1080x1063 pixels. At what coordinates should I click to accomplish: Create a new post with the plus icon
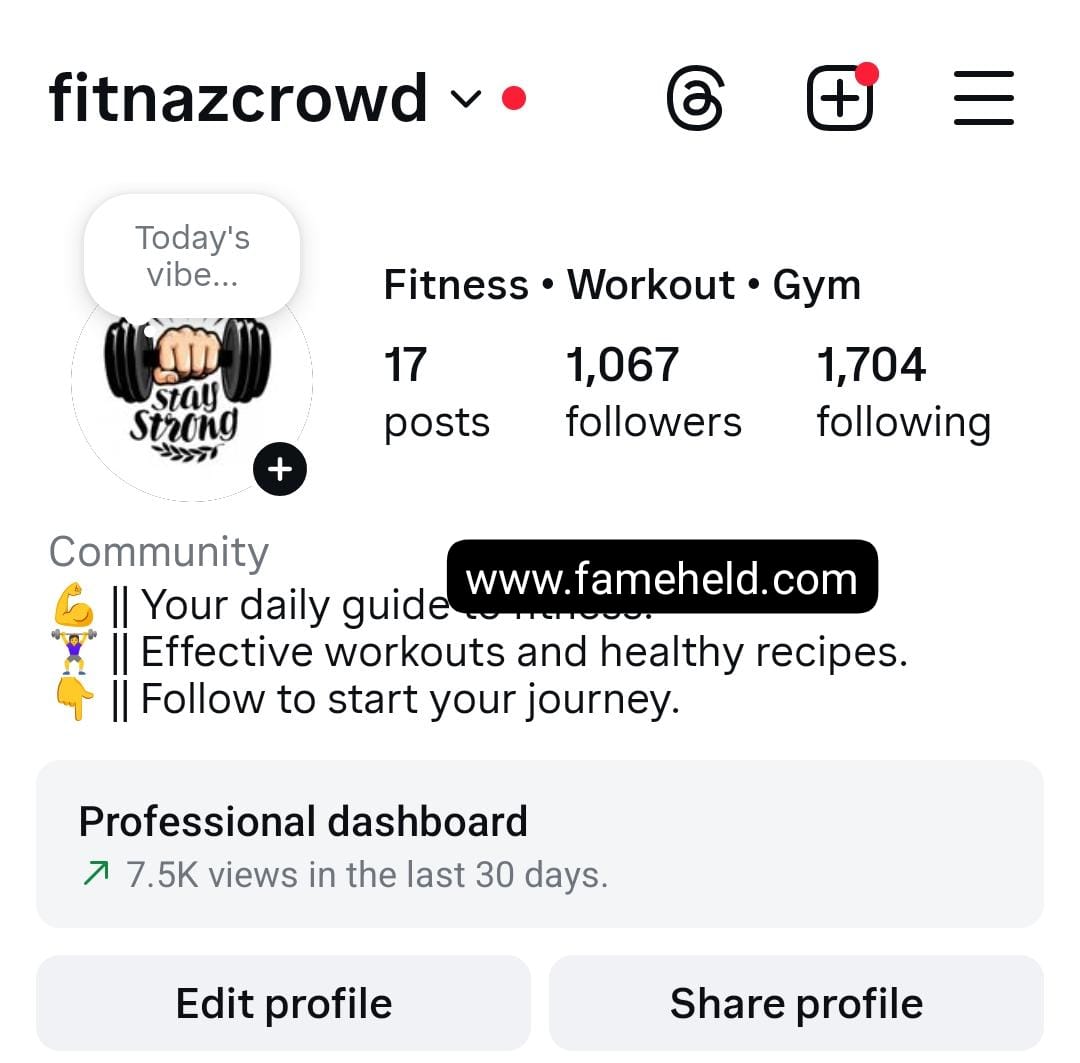coord(840,98)
